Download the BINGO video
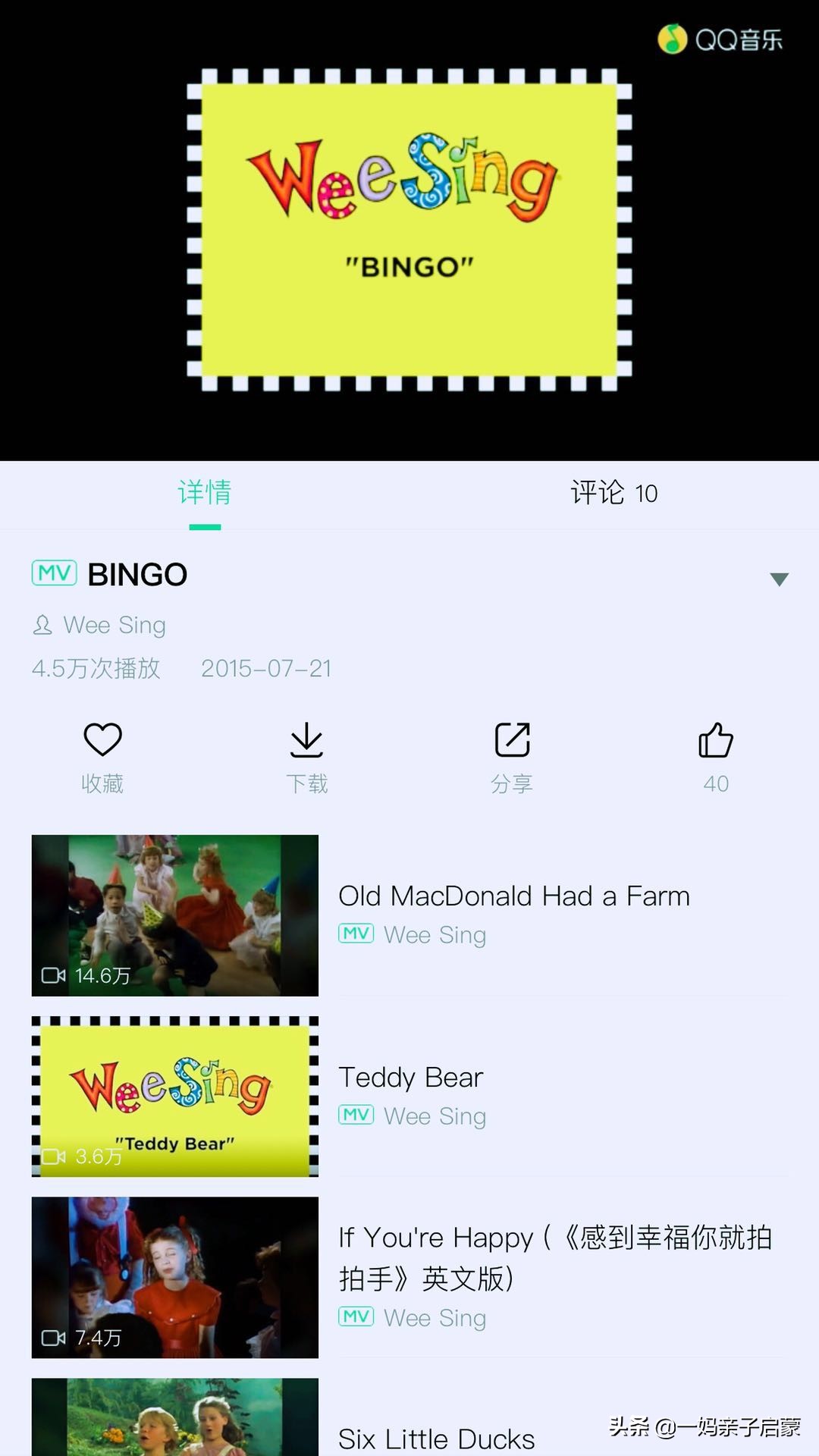819x1456 pixels. 306,755
